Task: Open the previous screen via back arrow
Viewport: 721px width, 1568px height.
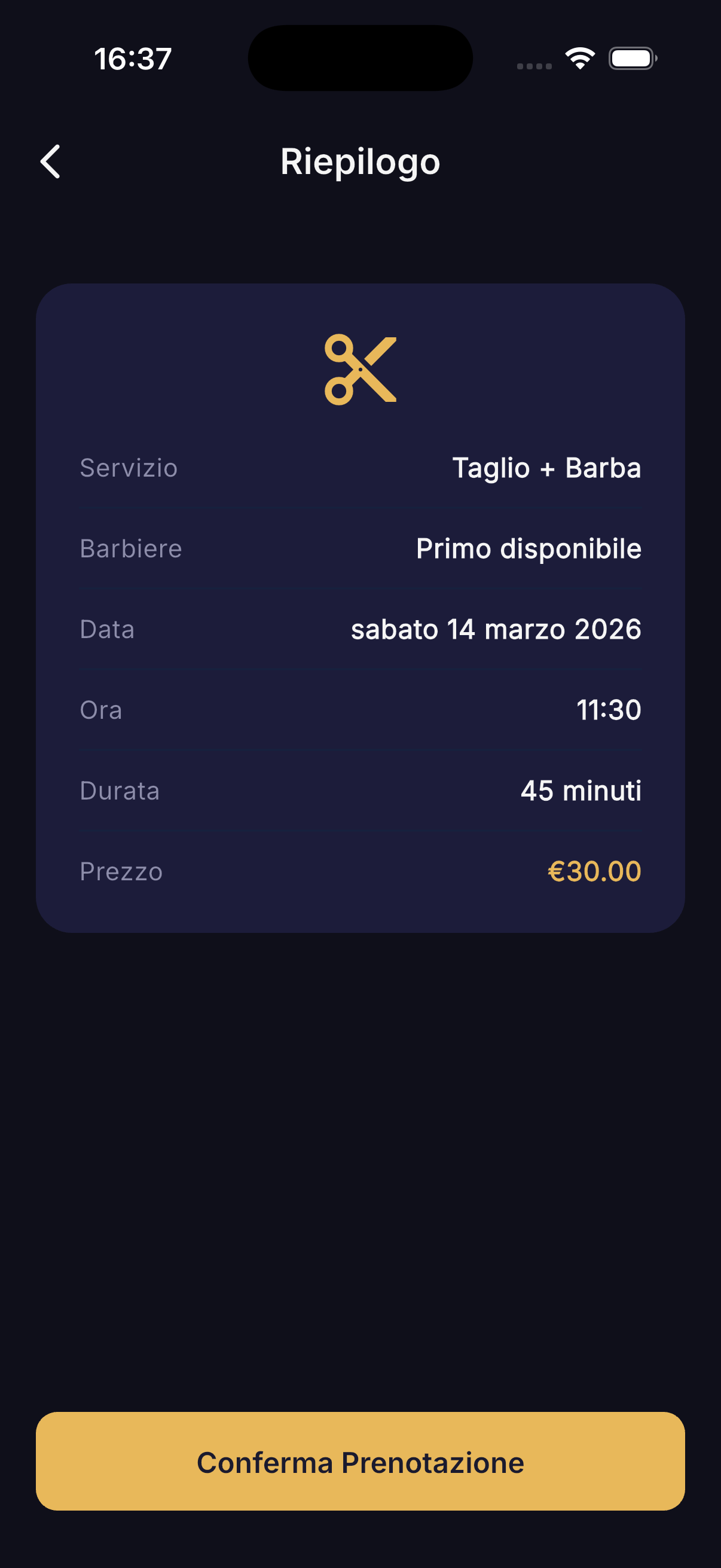Action: point(50,161)
